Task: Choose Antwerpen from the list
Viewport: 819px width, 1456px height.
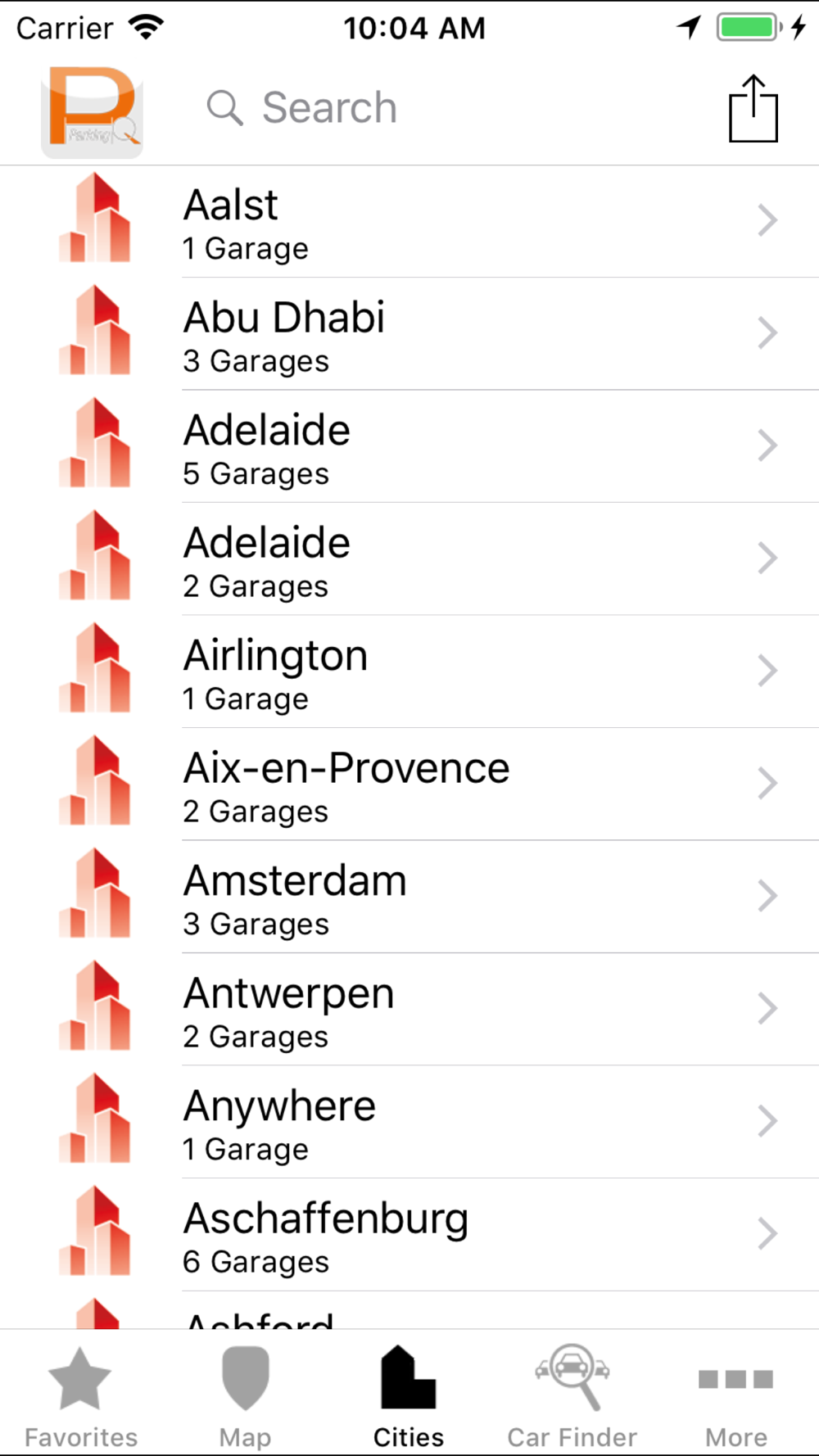Action: [x=409, y=1010]
